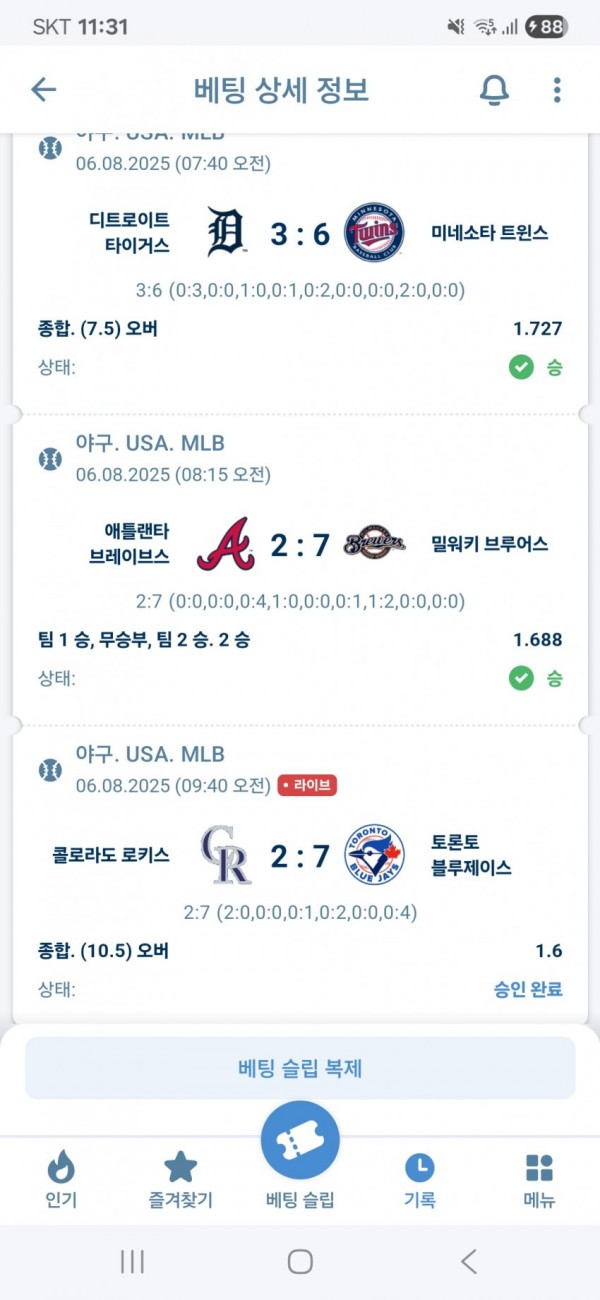Screen dimensions: 600x1300
Task: Switch to the 기록 tab
Action: click(419, 1179)
